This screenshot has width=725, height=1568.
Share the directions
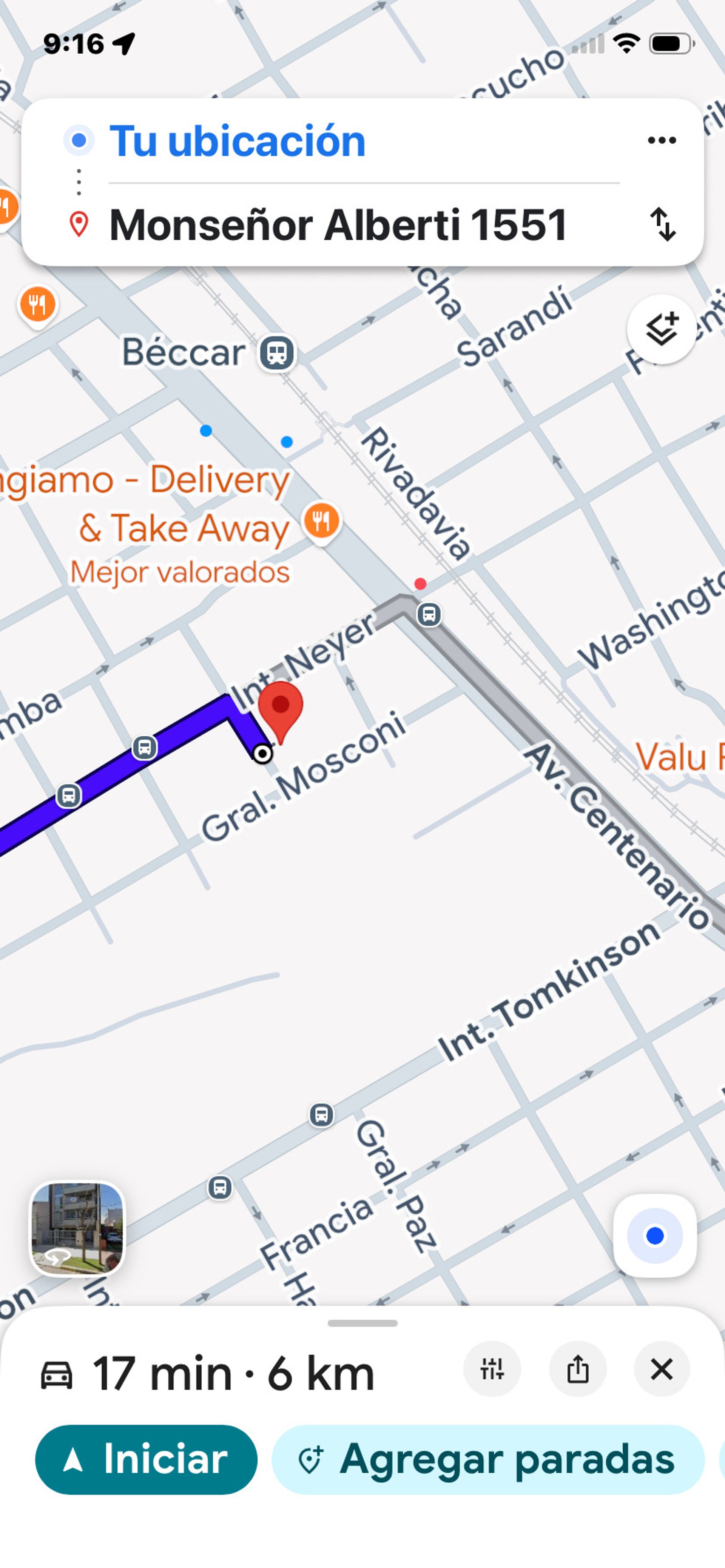coord(578,1369)
